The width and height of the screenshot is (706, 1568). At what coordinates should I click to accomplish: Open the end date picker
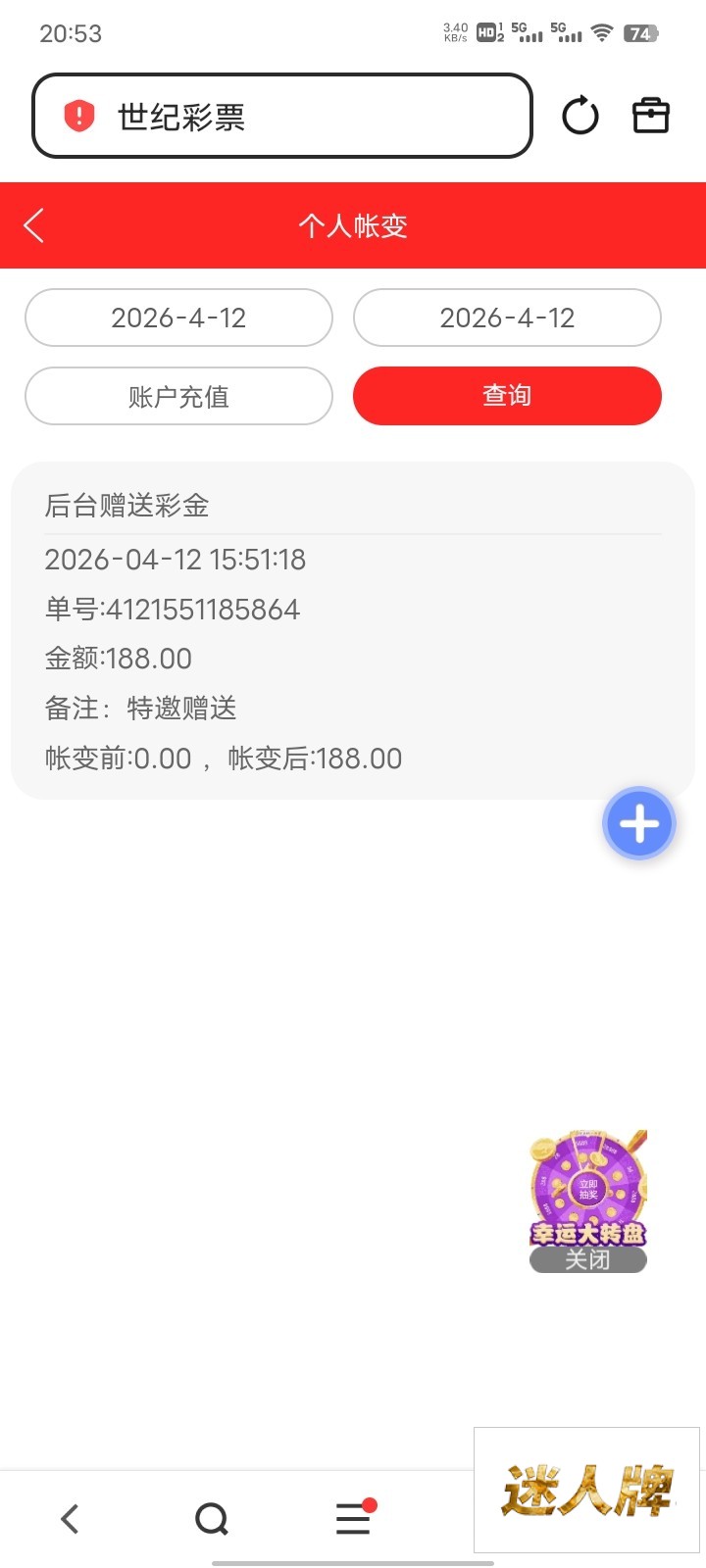pos(507,318)
